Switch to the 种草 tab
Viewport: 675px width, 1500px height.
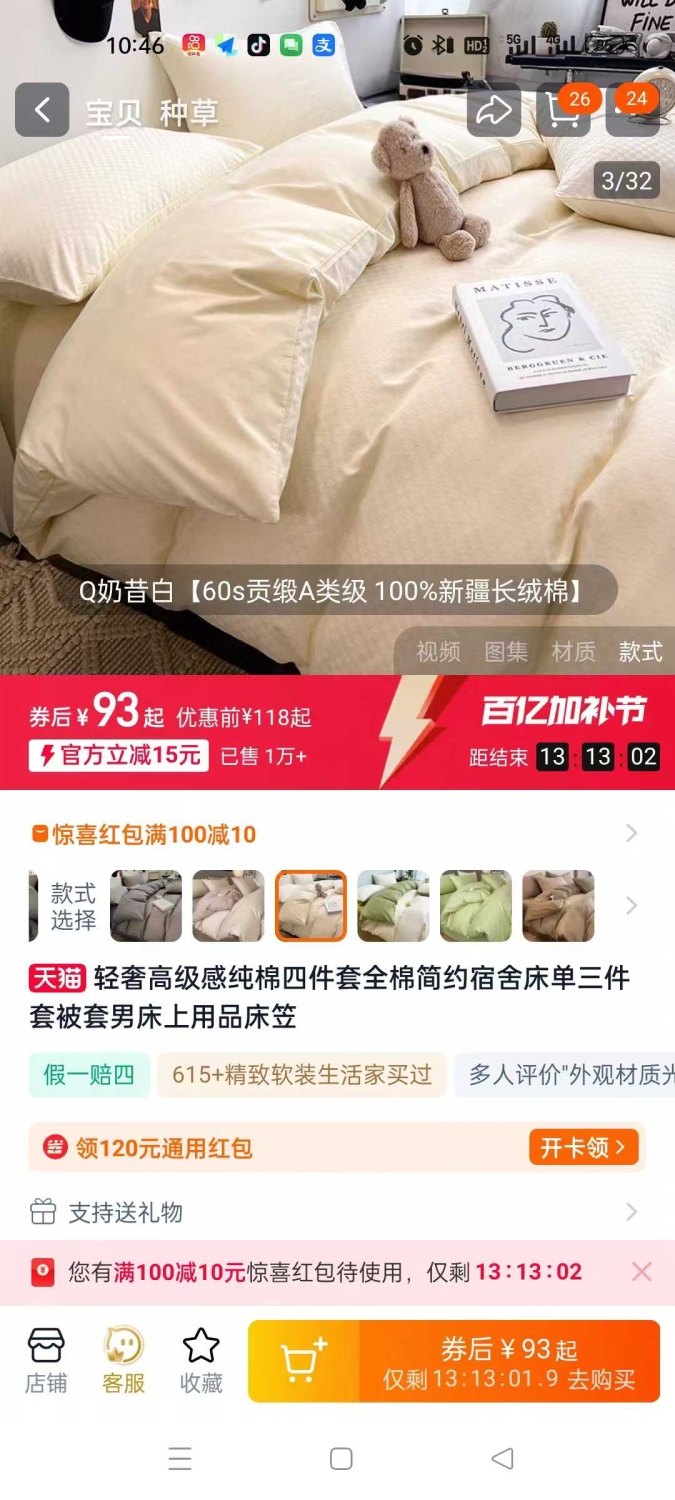[x=189, y=113]
